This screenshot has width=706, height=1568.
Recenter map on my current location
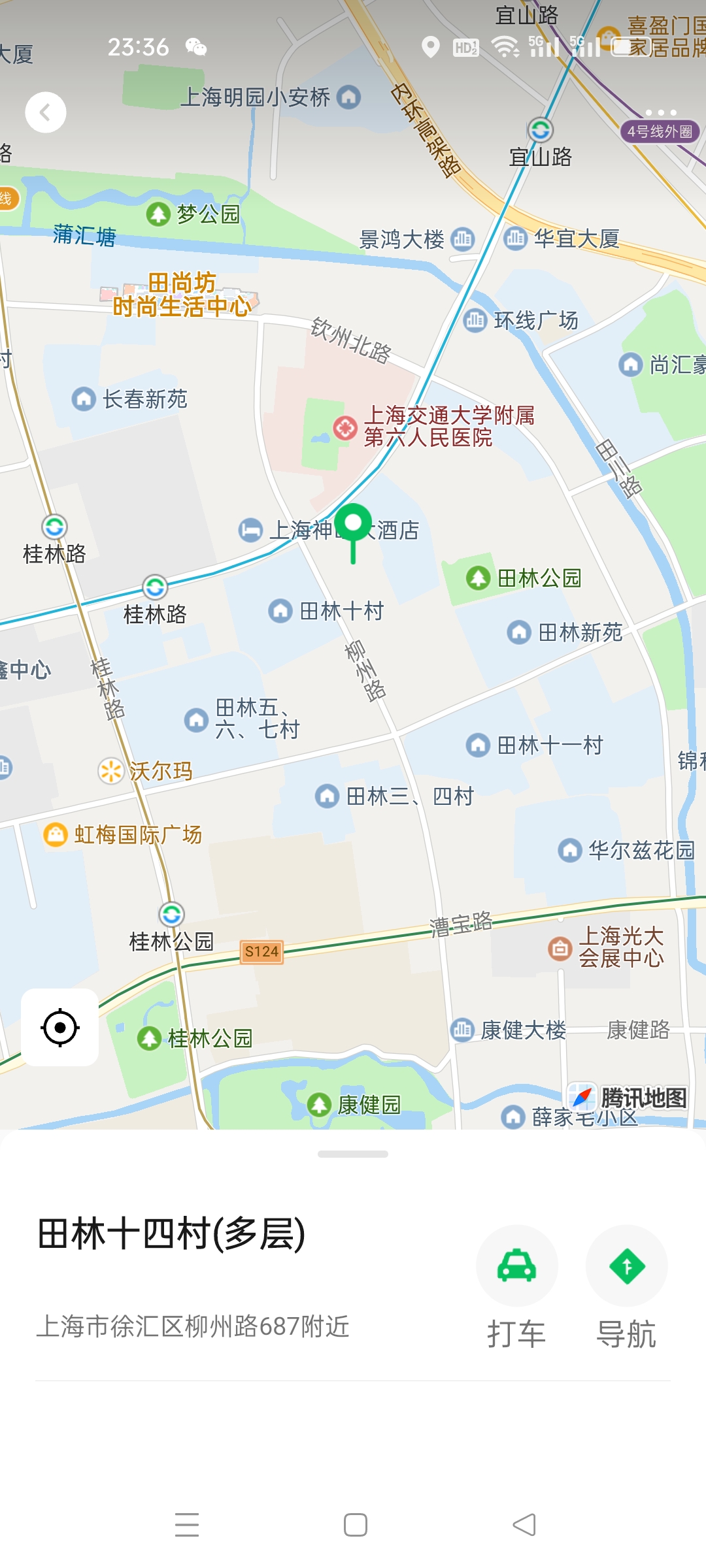click(x=60, y=1028)
